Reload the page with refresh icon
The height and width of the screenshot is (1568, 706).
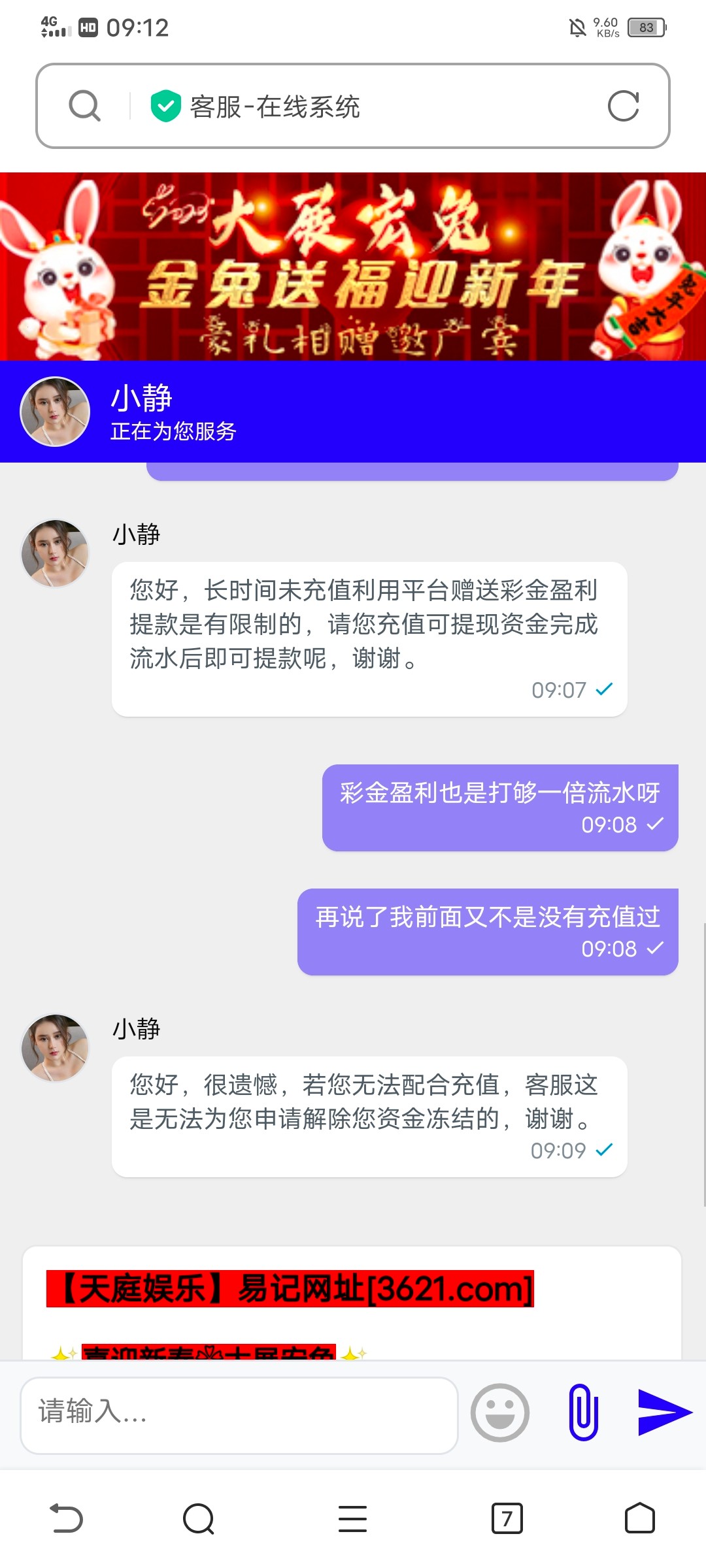[623, 106]
